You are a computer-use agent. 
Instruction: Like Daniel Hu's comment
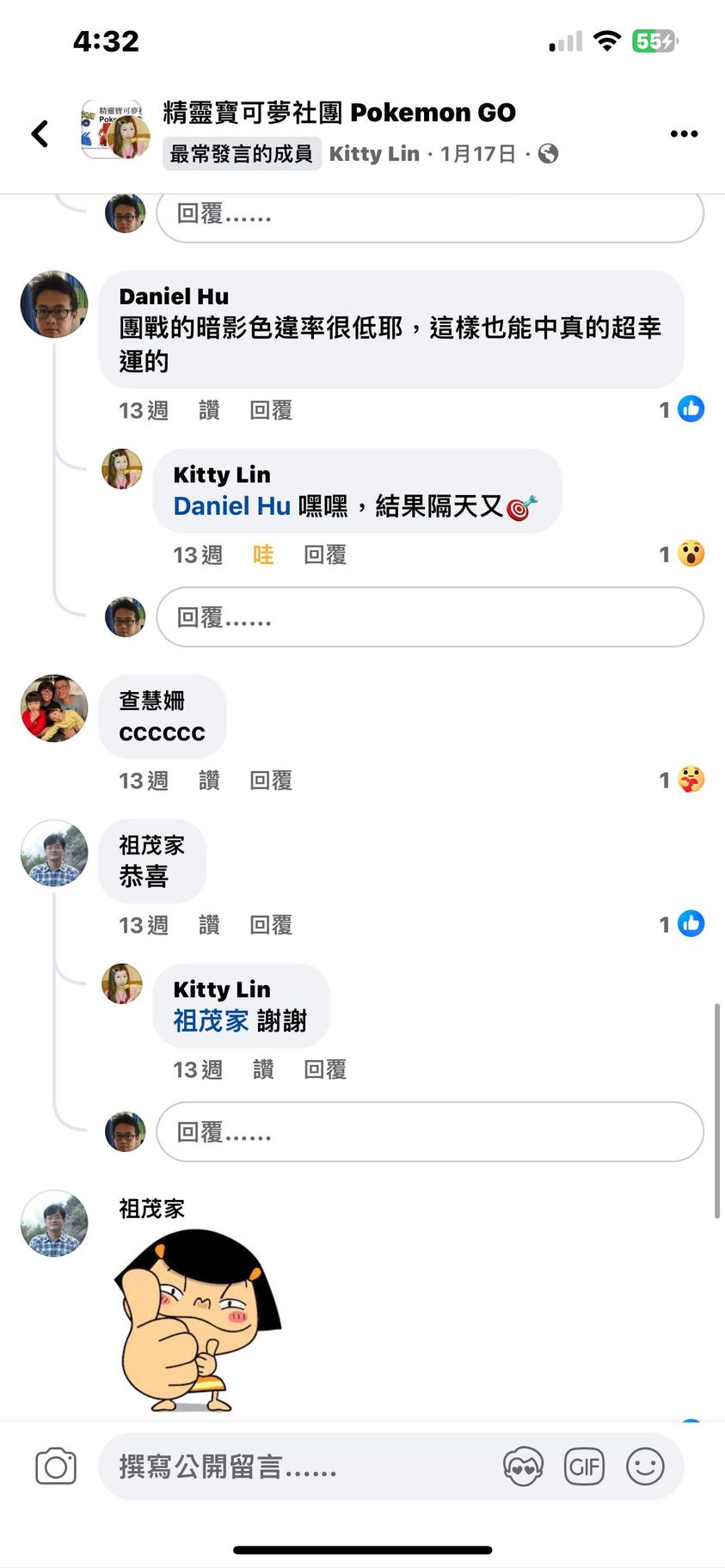pyautogui.click(x=209, y=410)
